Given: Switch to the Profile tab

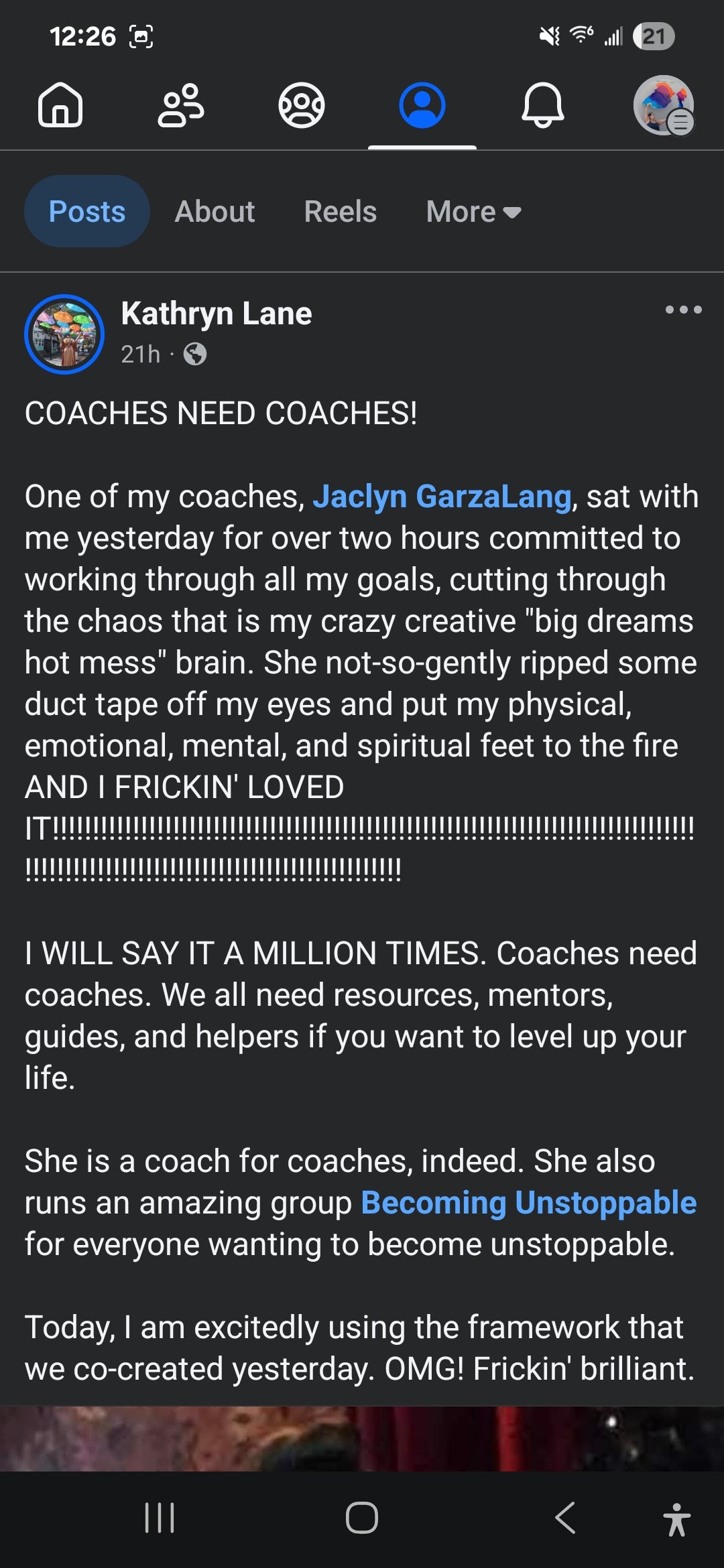Looking at the screenshot, I should tap(422, 105).
